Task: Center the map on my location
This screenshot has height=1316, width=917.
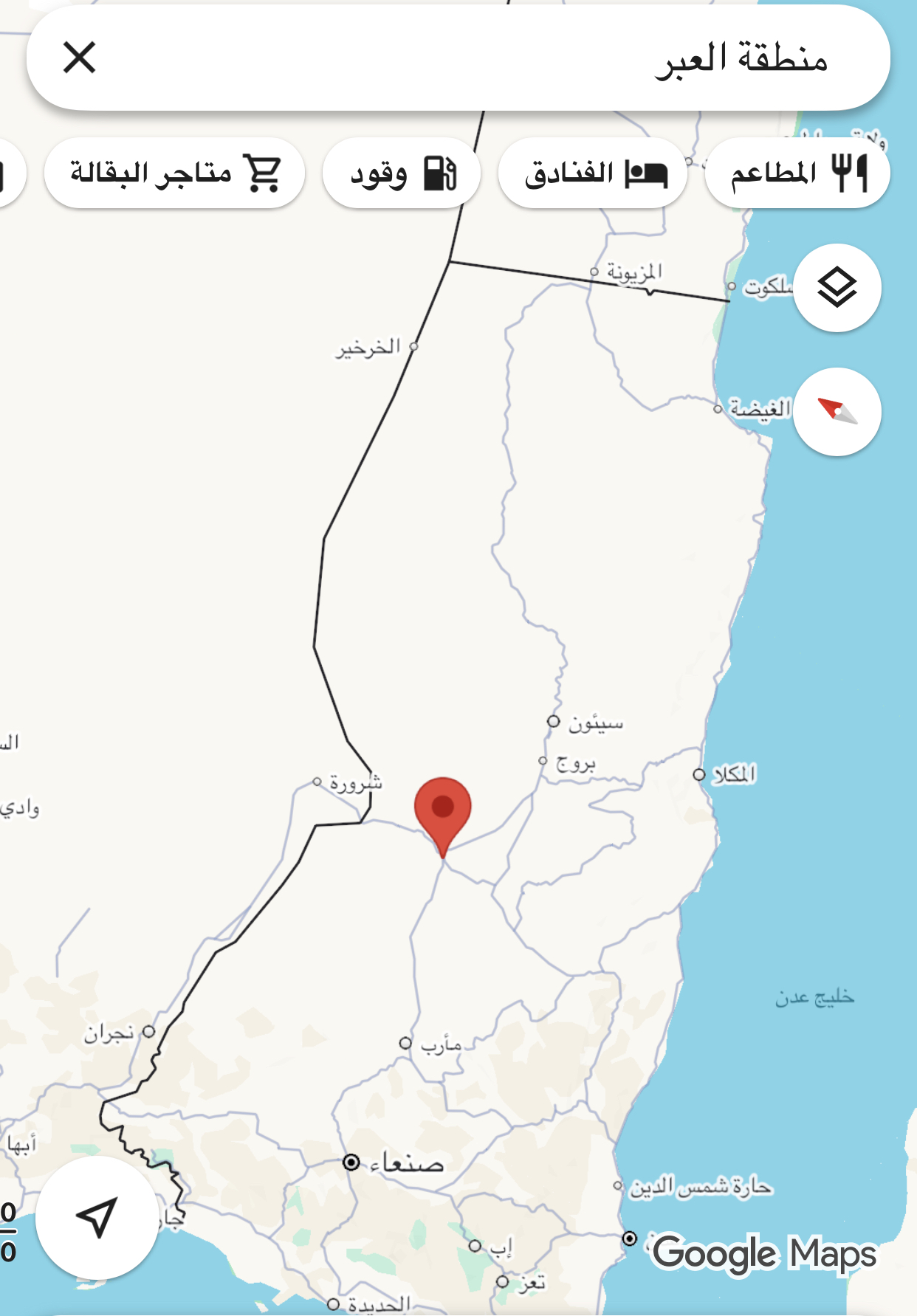Action: tap(97, 1217)
